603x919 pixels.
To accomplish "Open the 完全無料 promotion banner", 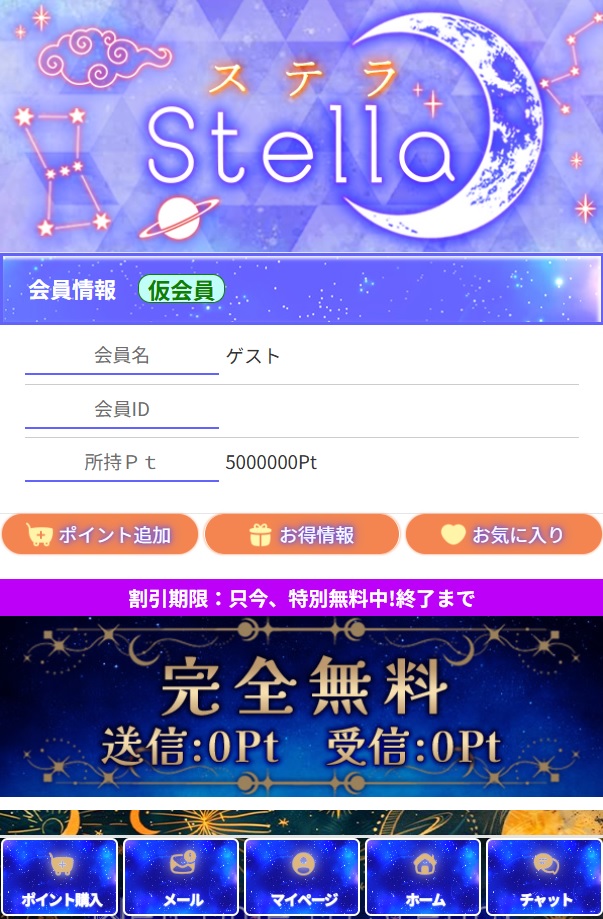I will 301,706.
